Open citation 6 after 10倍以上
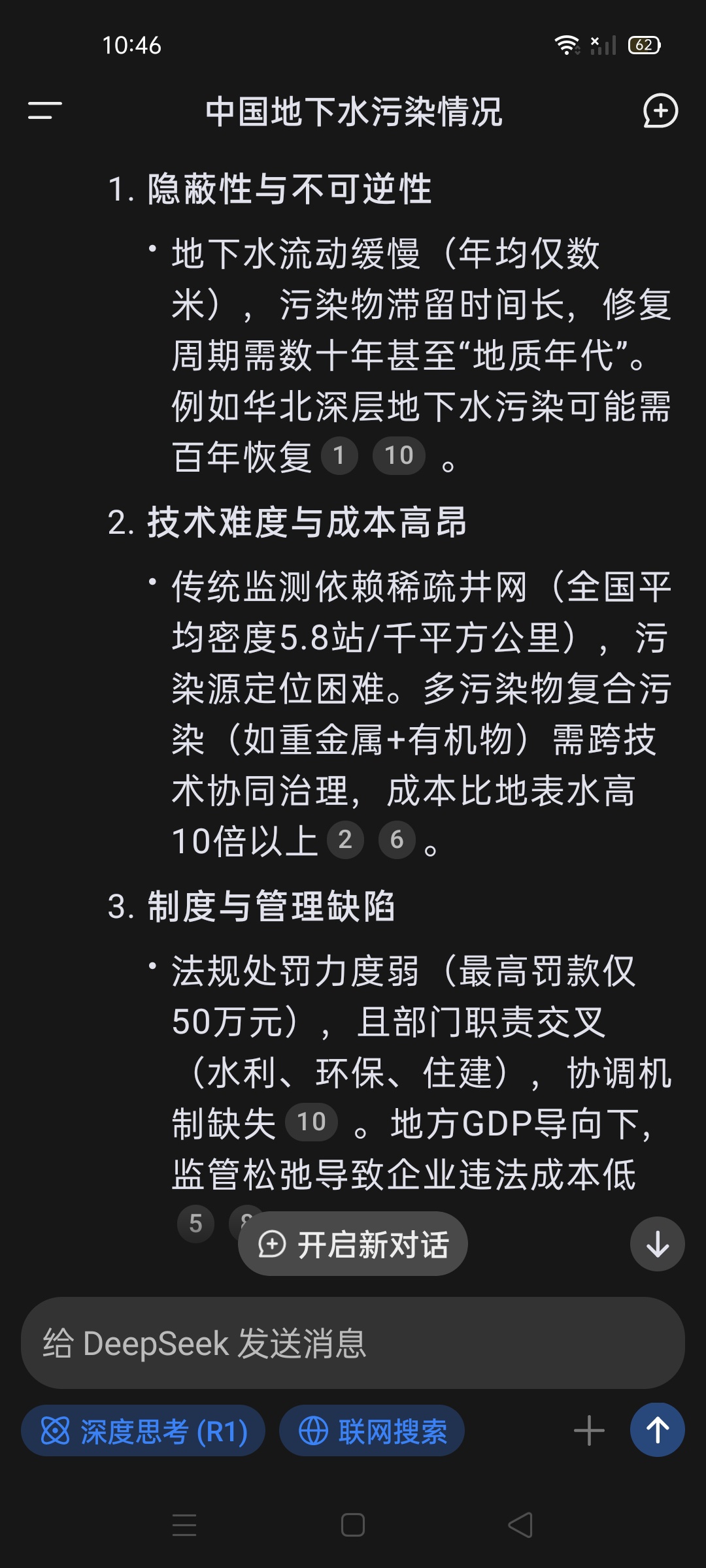 click(397, 840)
